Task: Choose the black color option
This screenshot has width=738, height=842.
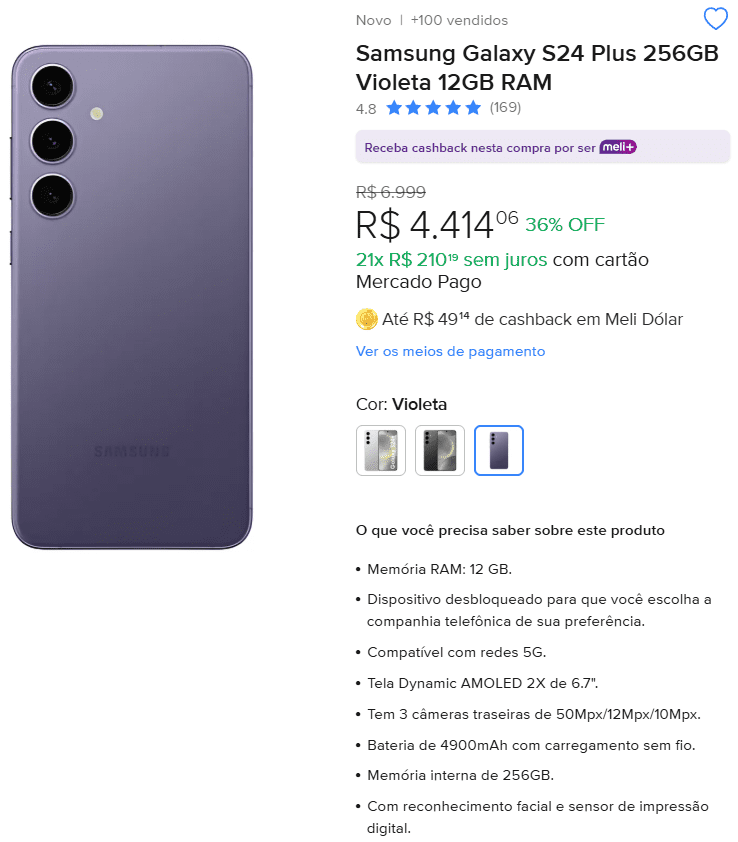Action: point(440,450)
